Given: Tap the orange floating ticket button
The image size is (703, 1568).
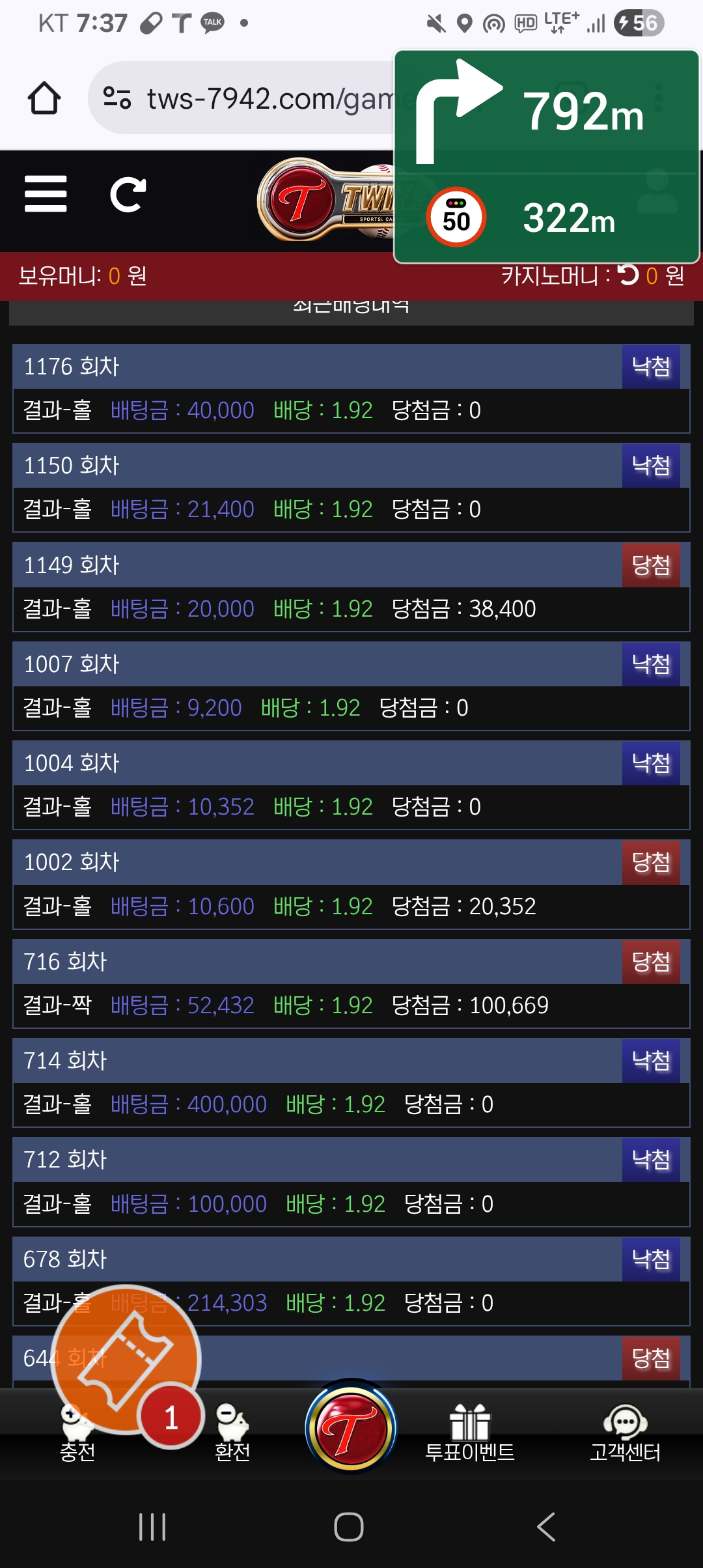Looking at the screenshot, I should coord(126,1360).
